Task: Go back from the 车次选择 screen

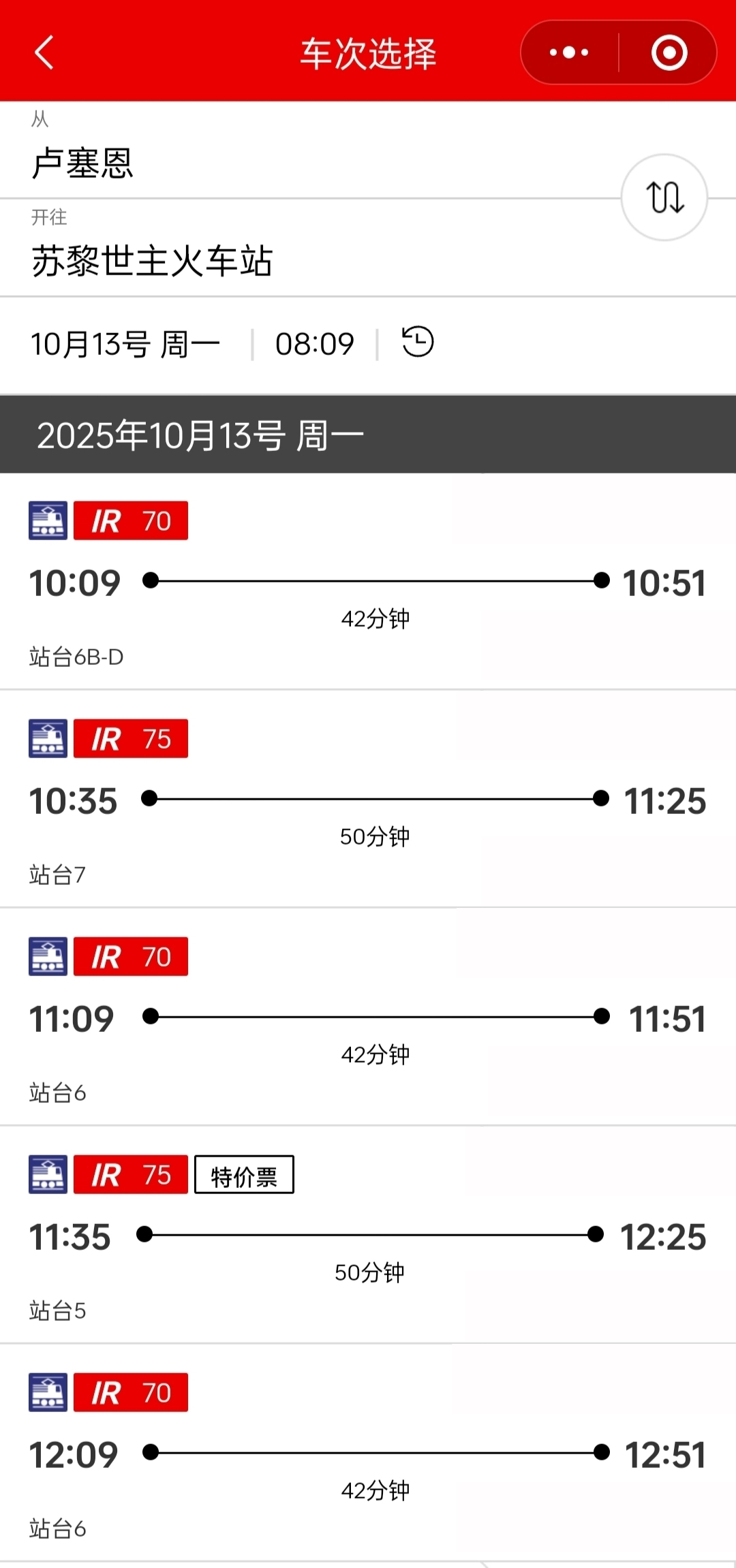Action: point(44,52)
